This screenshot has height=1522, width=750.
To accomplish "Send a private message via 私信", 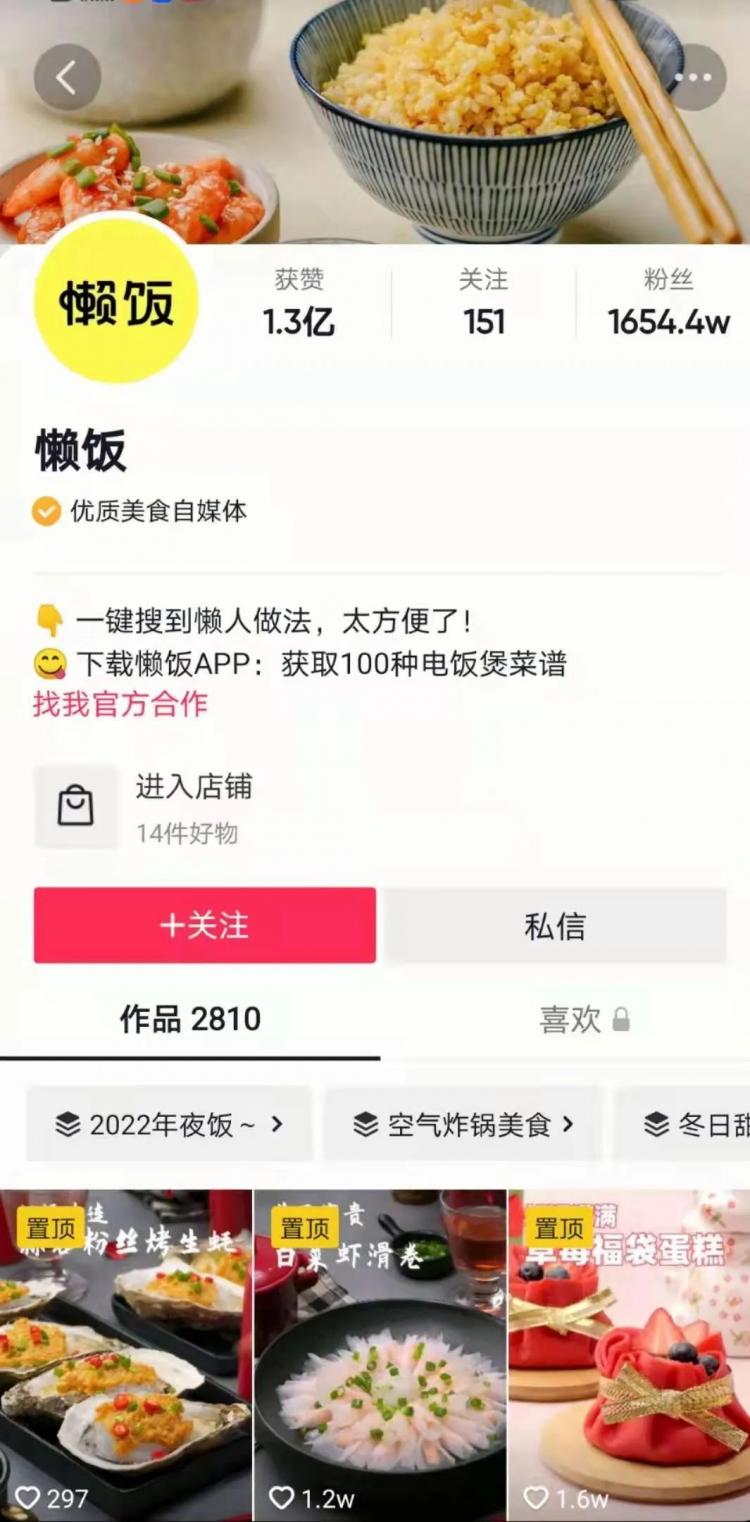I will [555, 925].
